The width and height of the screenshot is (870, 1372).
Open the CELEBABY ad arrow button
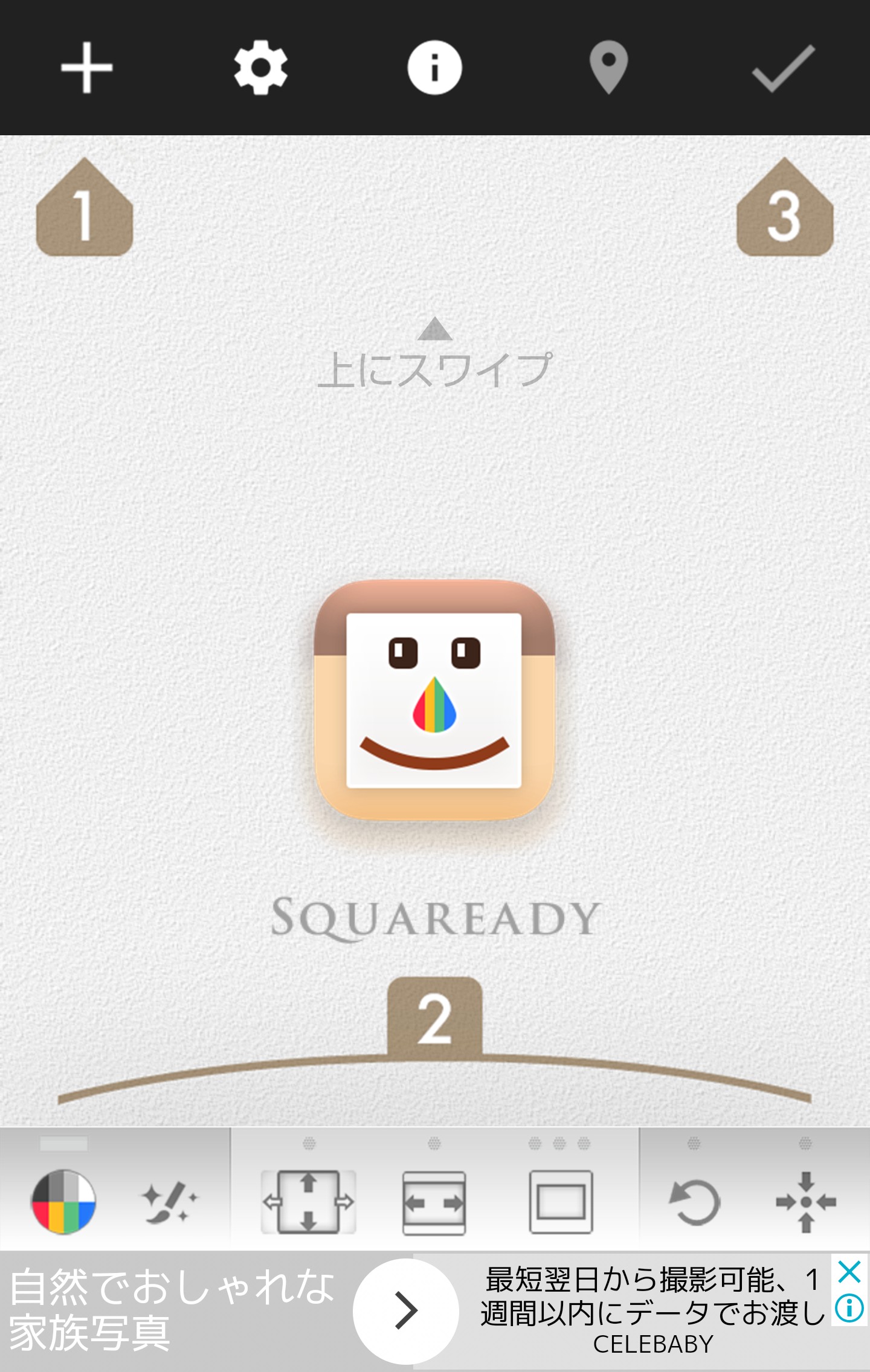click(x=406, y=1311)
